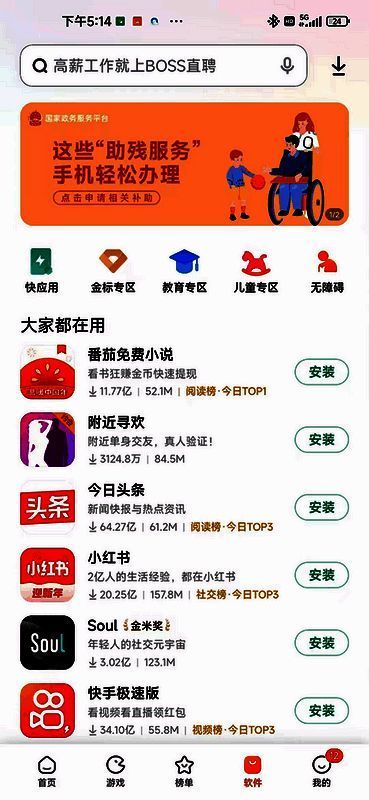The height and width of the screenshot is (800, 369).
Task: Switch to the 首页 tab
Action: pyautogui.click(x=47, y=771)
